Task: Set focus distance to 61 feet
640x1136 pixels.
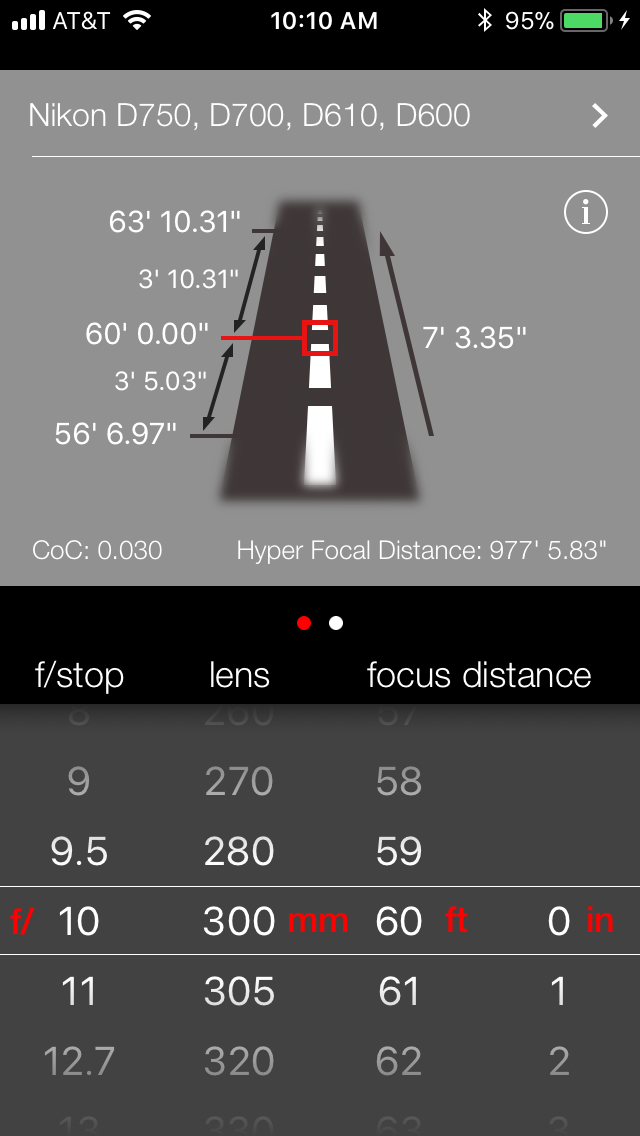Action: coord(399,992)
